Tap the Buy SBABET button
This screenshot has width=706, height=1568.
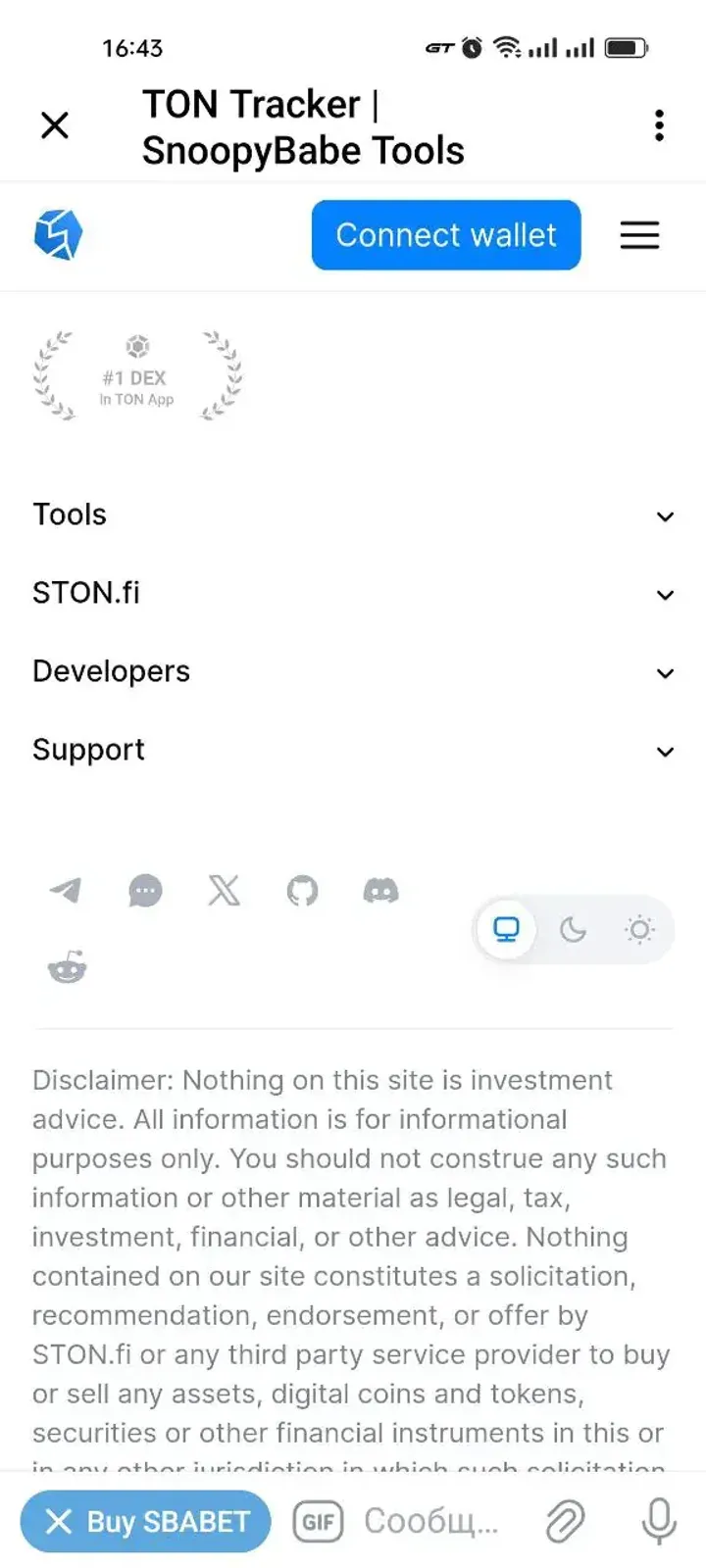pos(145,1521)
